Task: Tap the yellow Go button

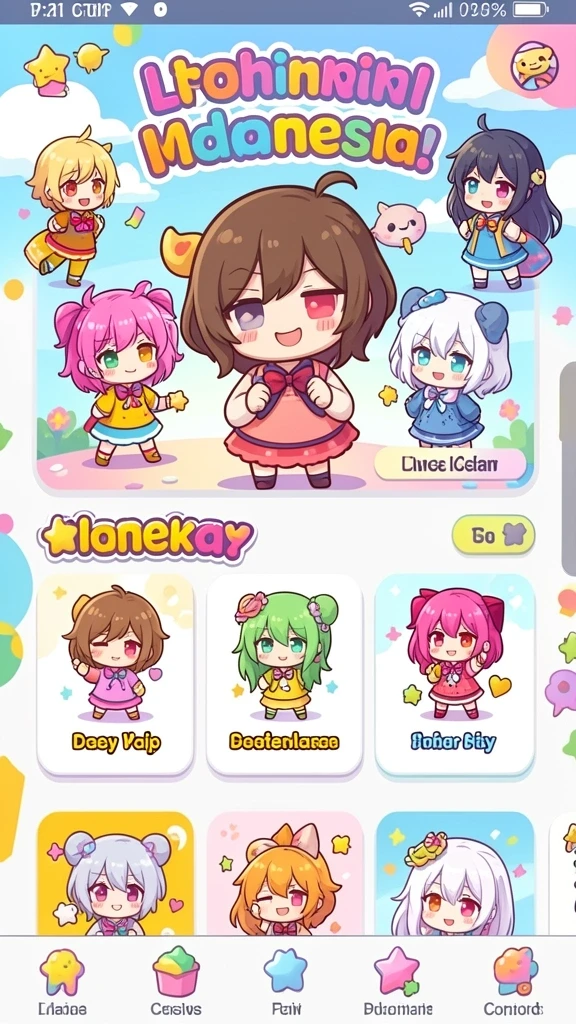Action: point(493,536)
